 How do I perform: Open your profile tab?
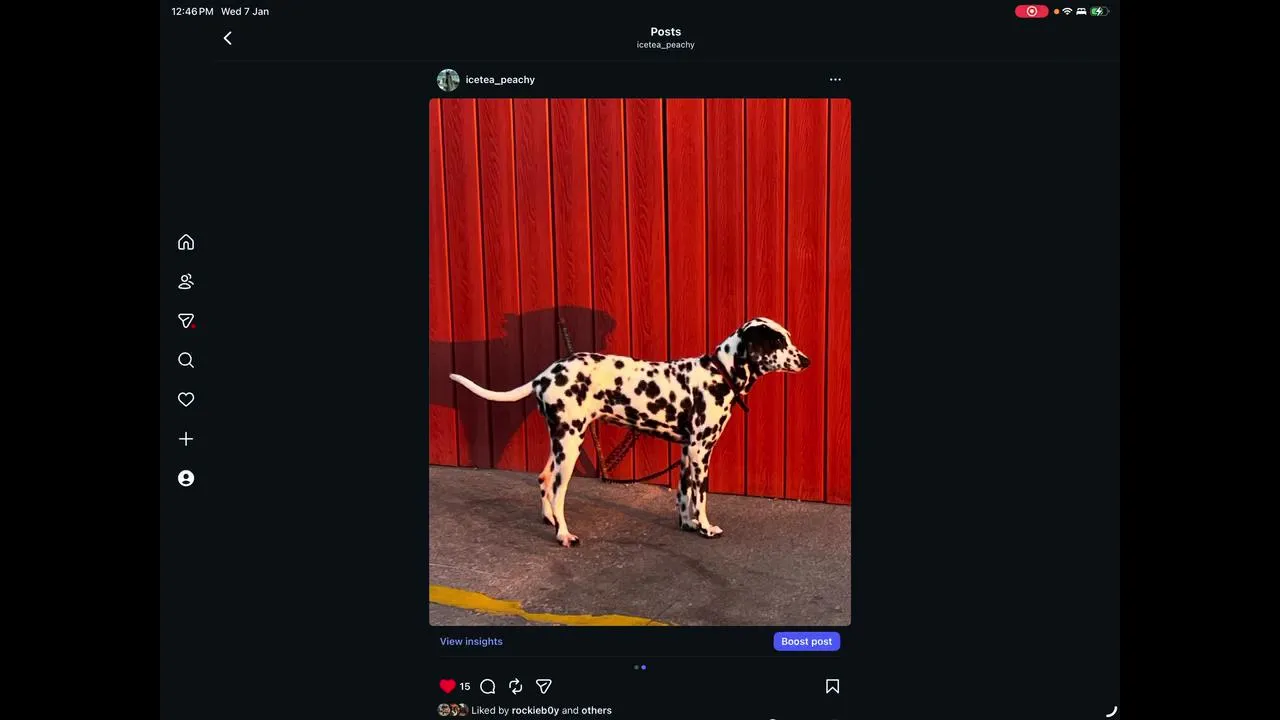point(186,479)
